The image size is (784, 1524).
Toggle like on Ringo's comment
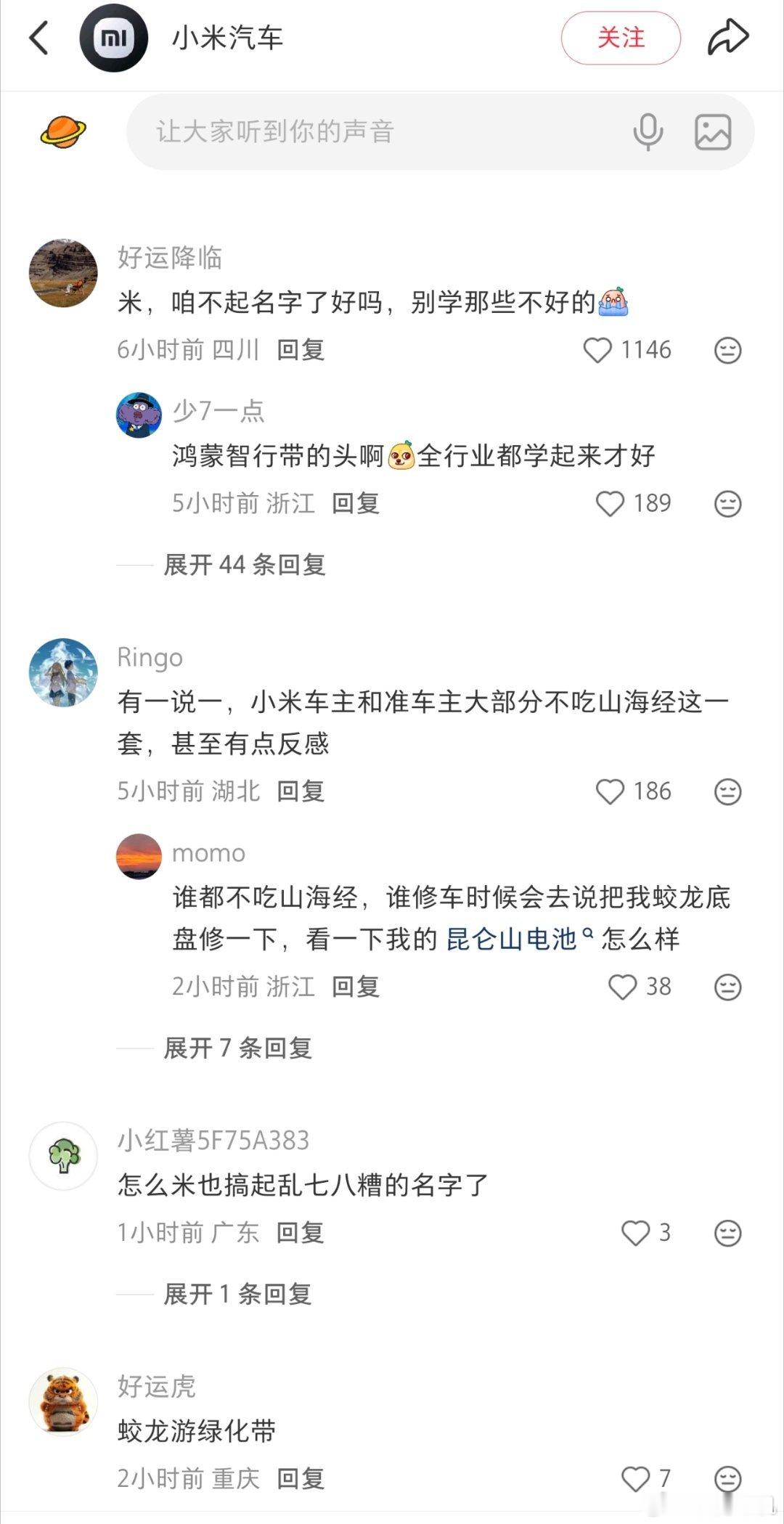tap(612, 792)
